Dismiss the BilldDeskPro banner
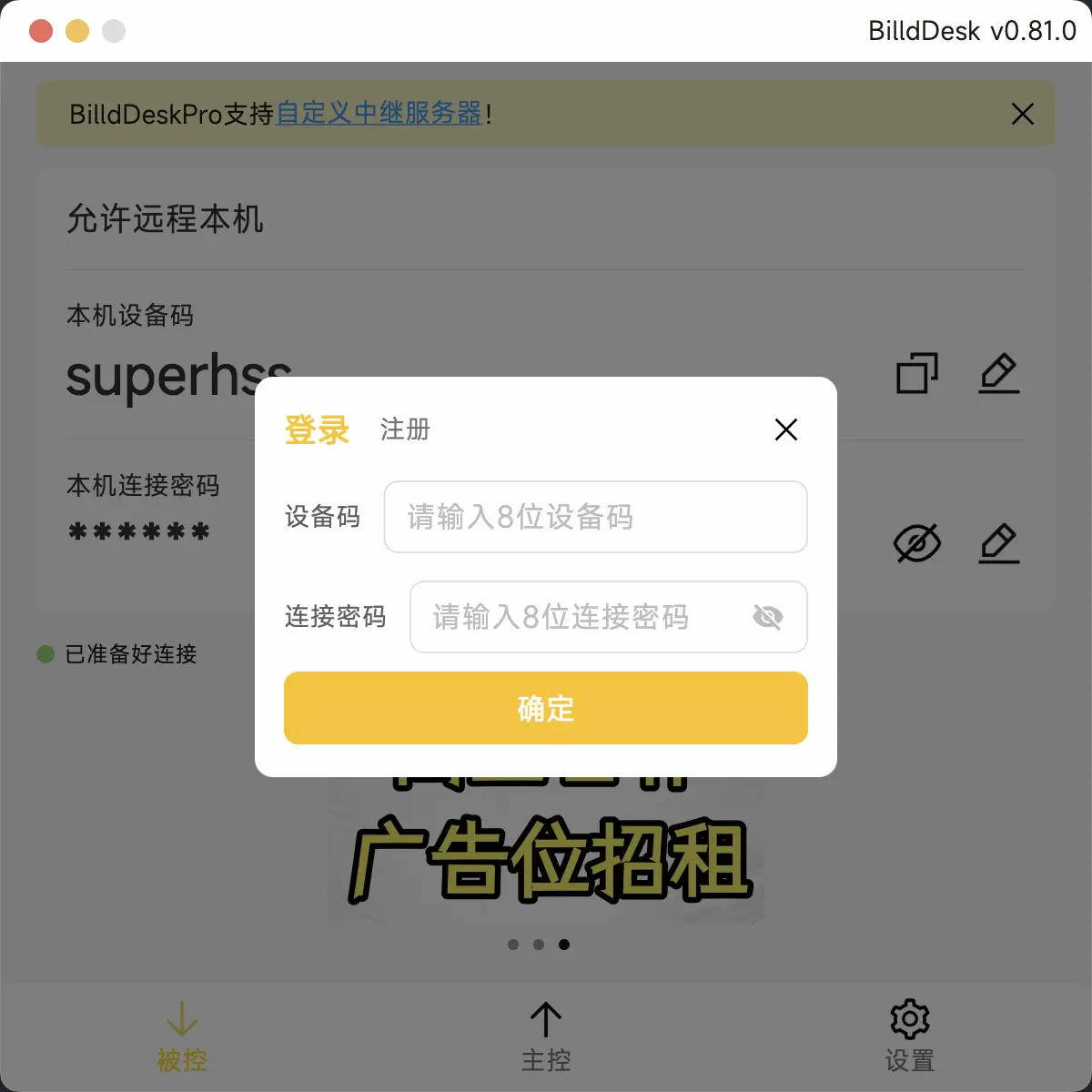This screenshot has width=1092, height=1092. (x=1023, y=114)
